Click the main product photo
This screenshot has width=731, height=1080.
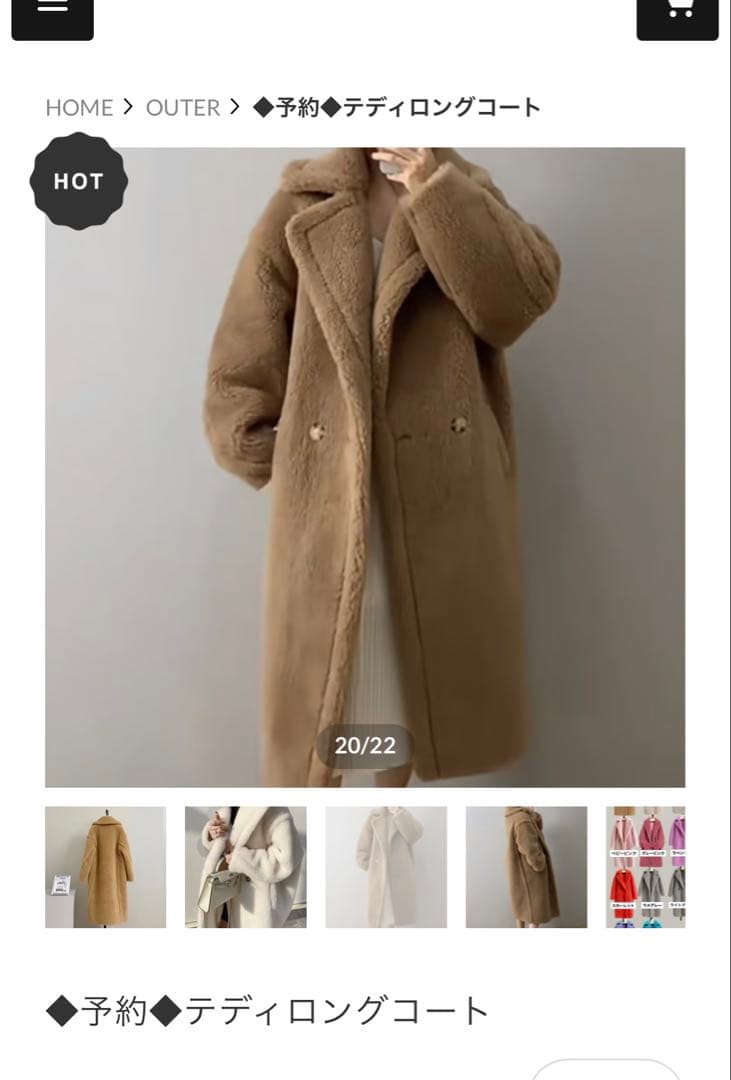tap(365, 460)
